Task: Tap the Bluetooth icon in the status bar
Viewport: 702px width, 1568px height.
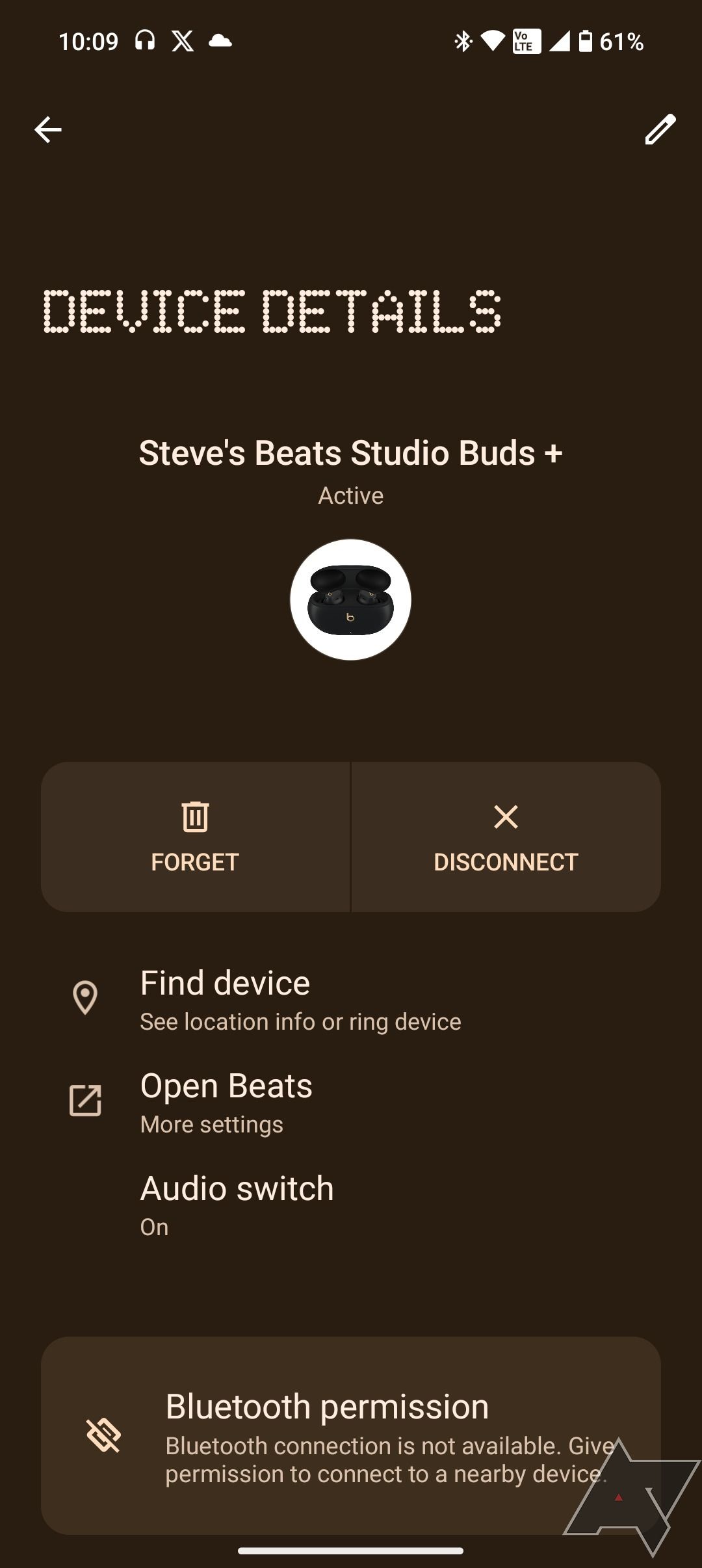Action: pyautogui.click(x=463, y=40)
